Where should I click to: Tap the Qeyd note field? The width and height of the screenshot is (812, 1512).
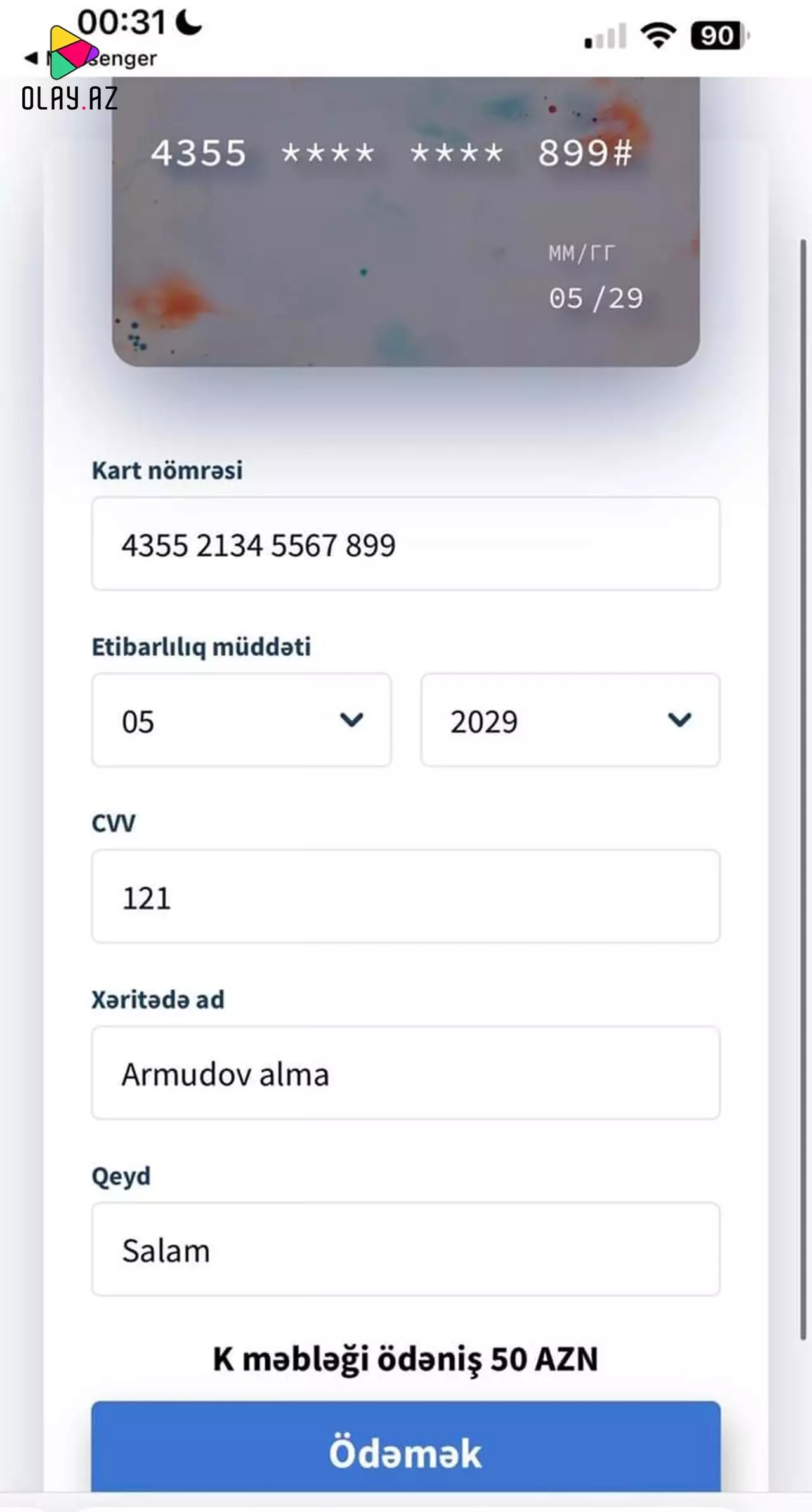tap(405, 1250)
